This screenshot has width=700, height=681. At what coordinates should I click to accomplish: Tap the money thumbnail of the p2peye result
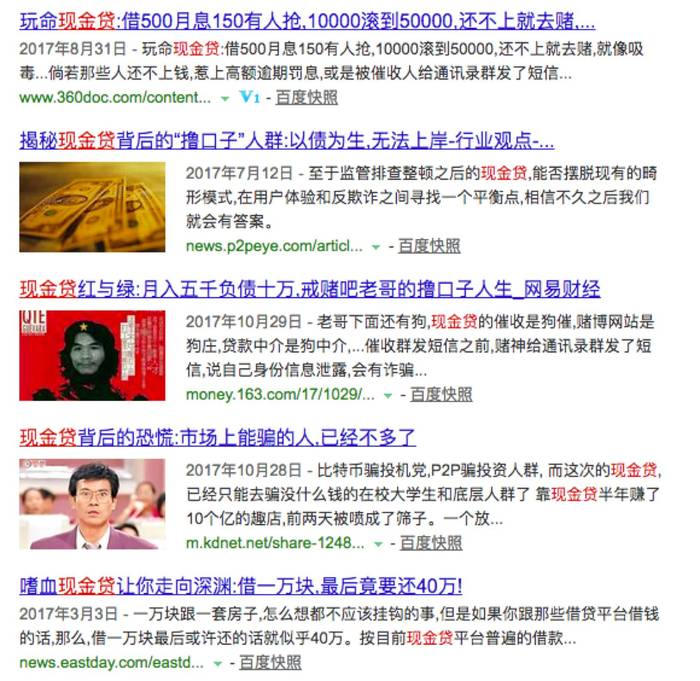92,207
